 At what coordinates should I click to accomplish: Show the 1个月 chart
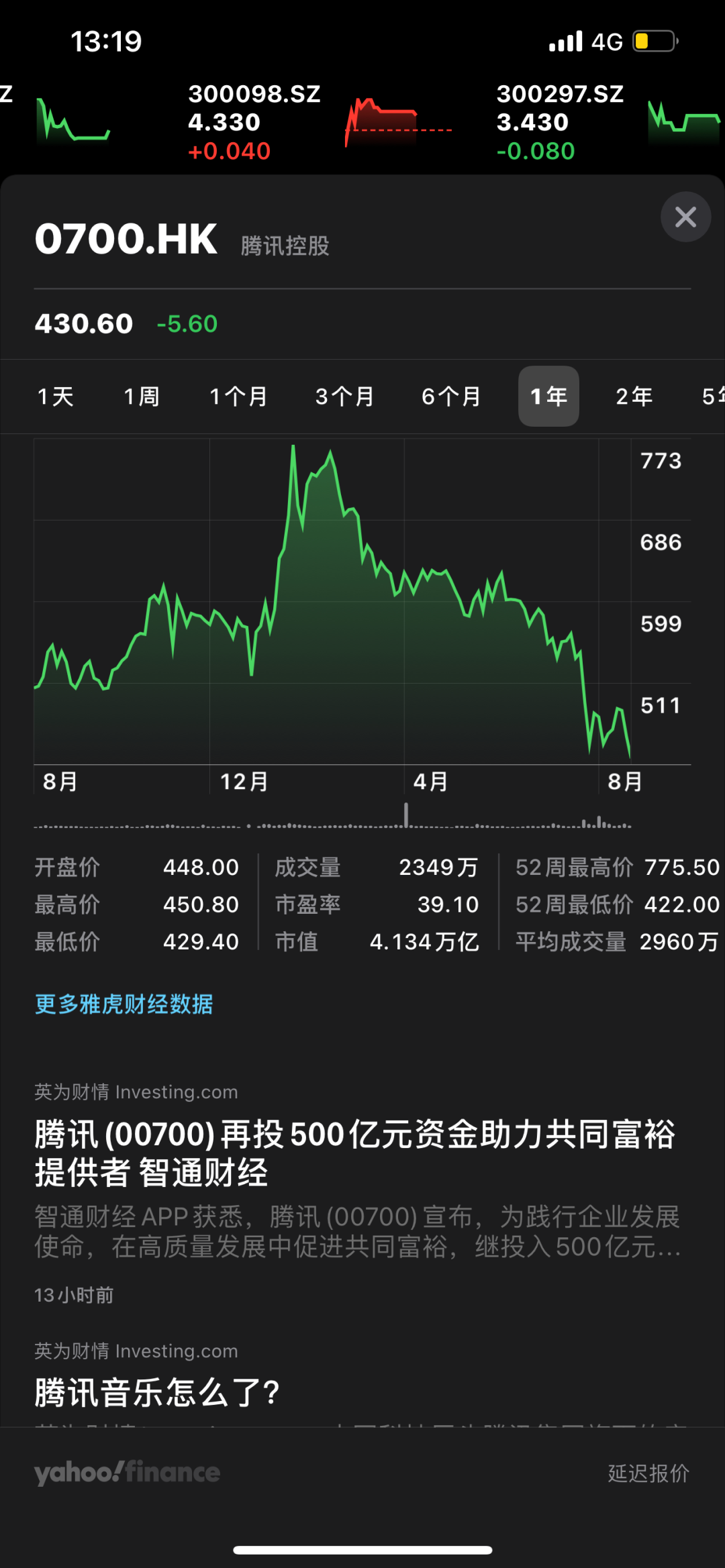tap(238, 397)
